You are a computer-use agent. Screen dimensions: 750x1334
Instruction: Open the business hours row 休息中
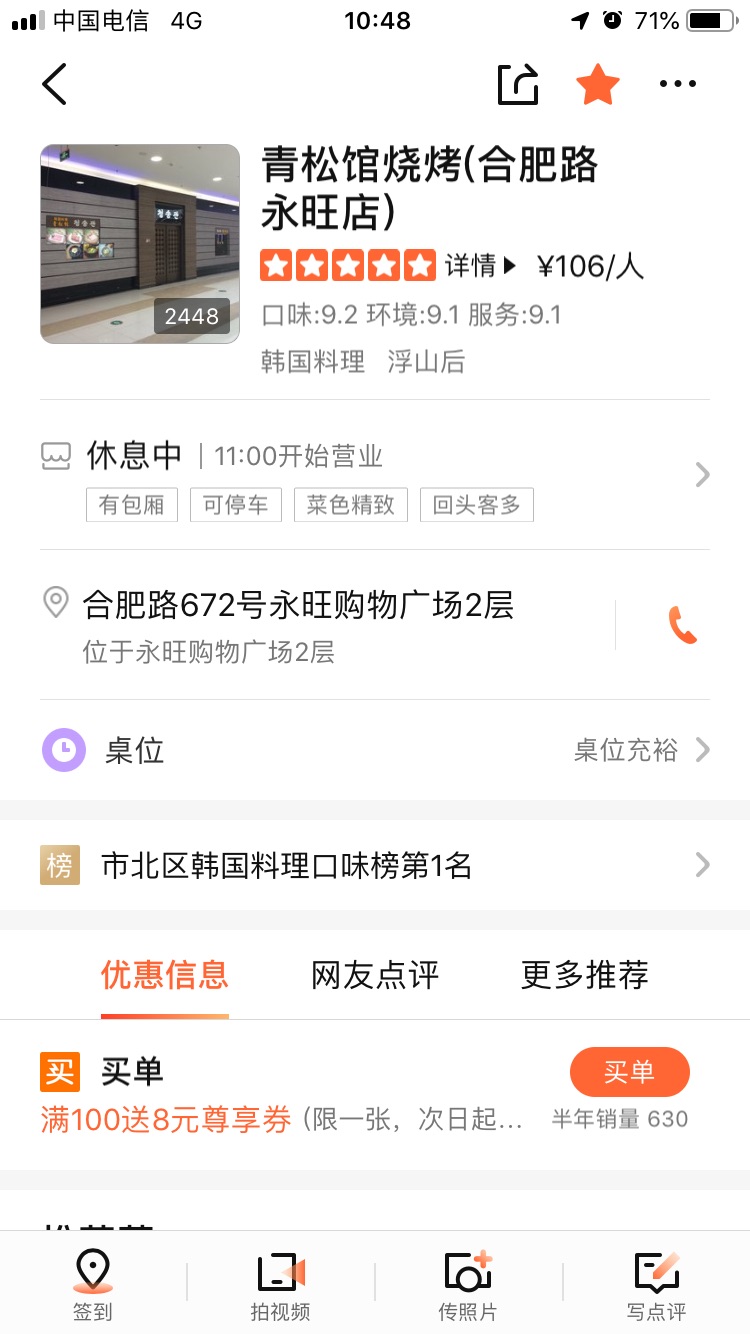(x=375, y=474)
